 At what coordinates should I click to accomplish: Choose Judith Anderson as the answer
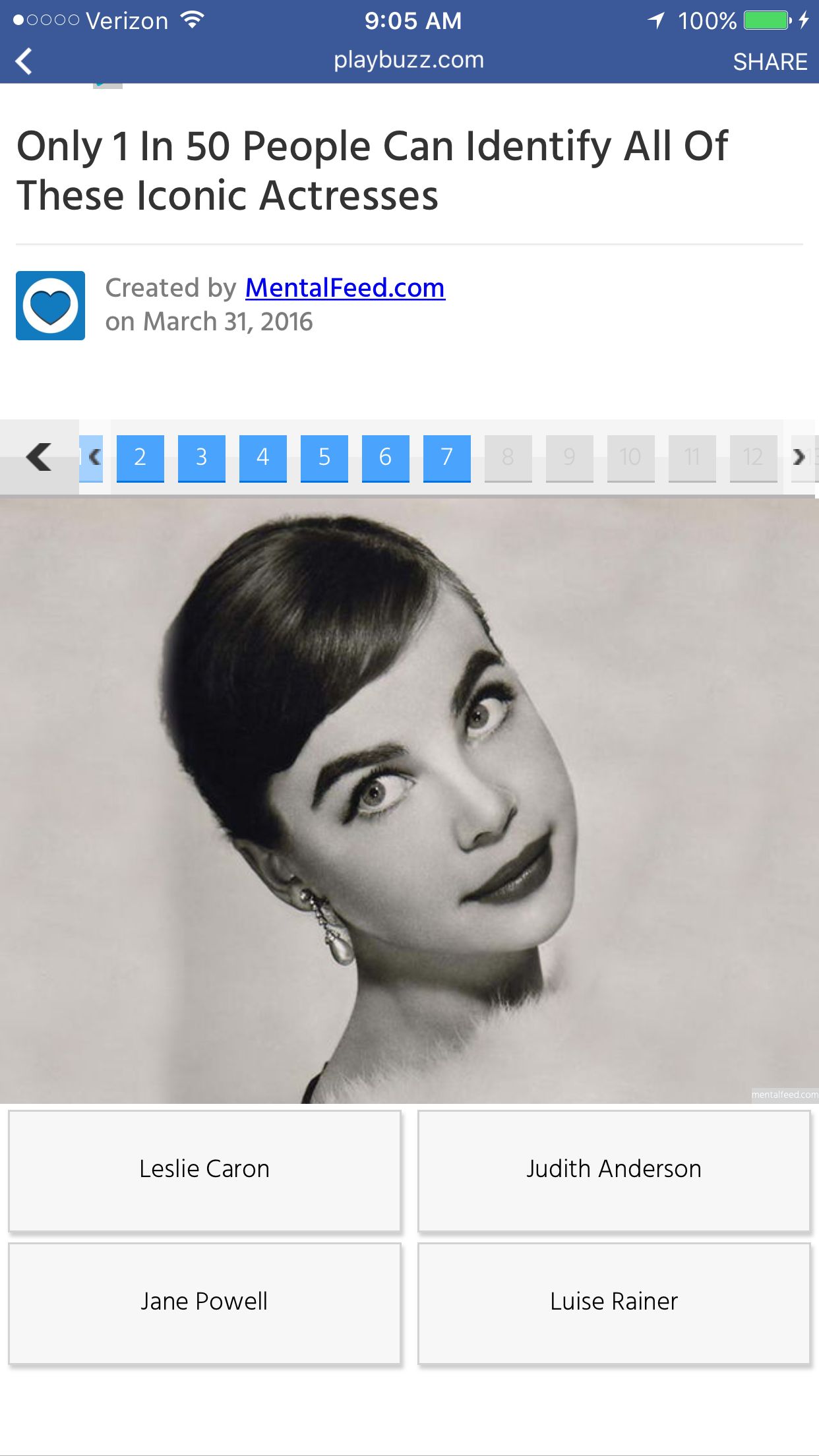pyautogui.click(x=614, y=1170)
